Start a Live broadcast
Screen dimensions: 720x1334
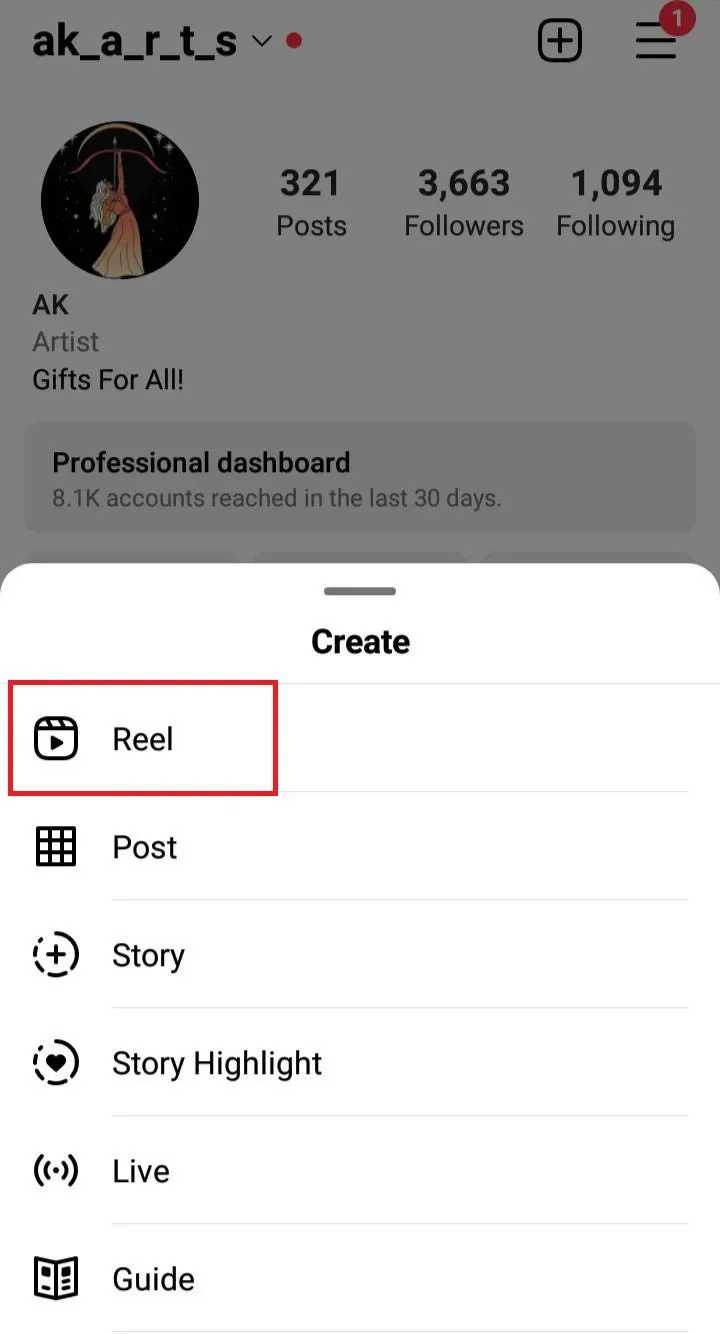[x=140, y=1171]
